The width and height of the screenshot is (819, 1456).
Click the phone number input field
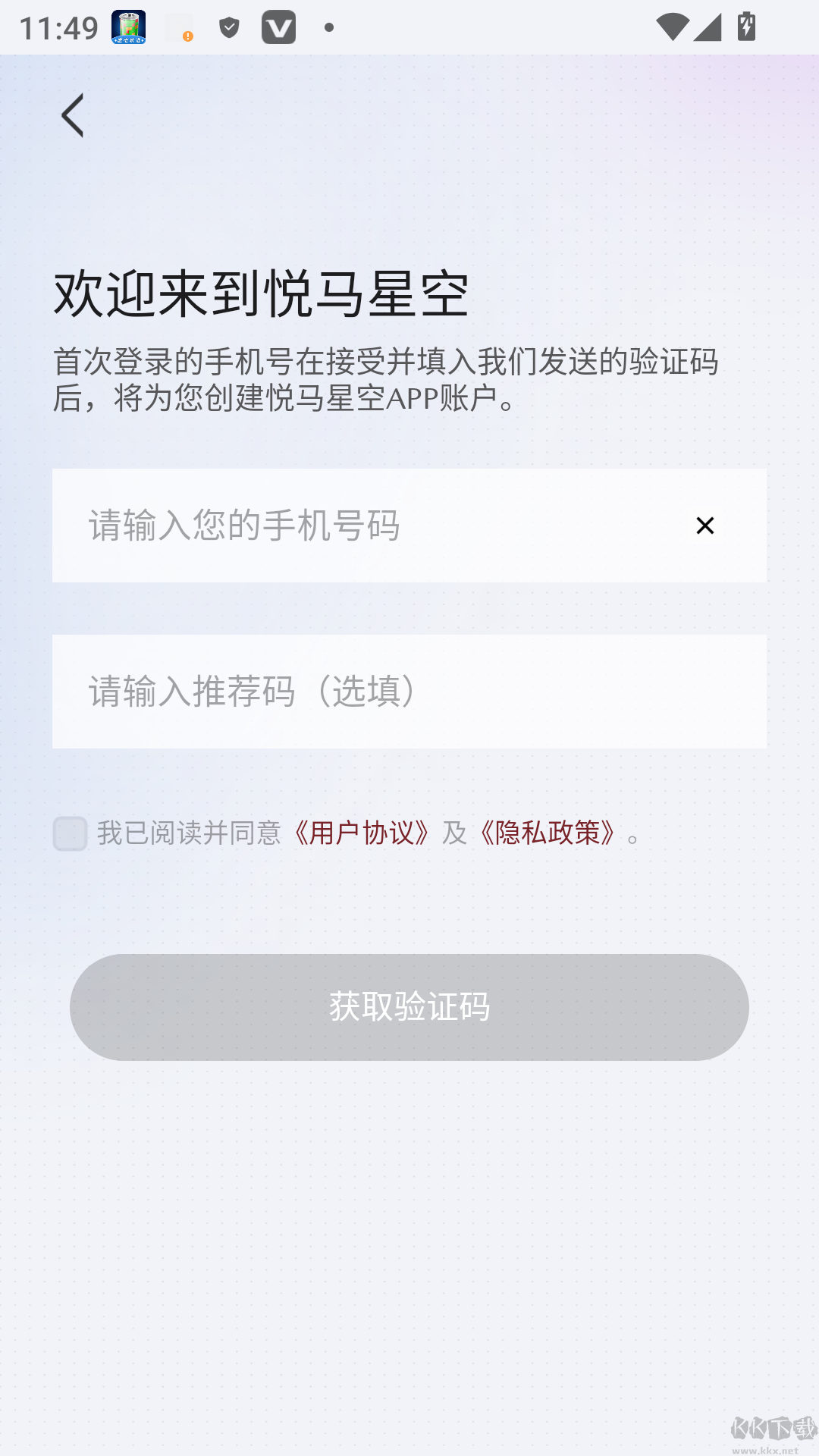[x=341, y=525]
